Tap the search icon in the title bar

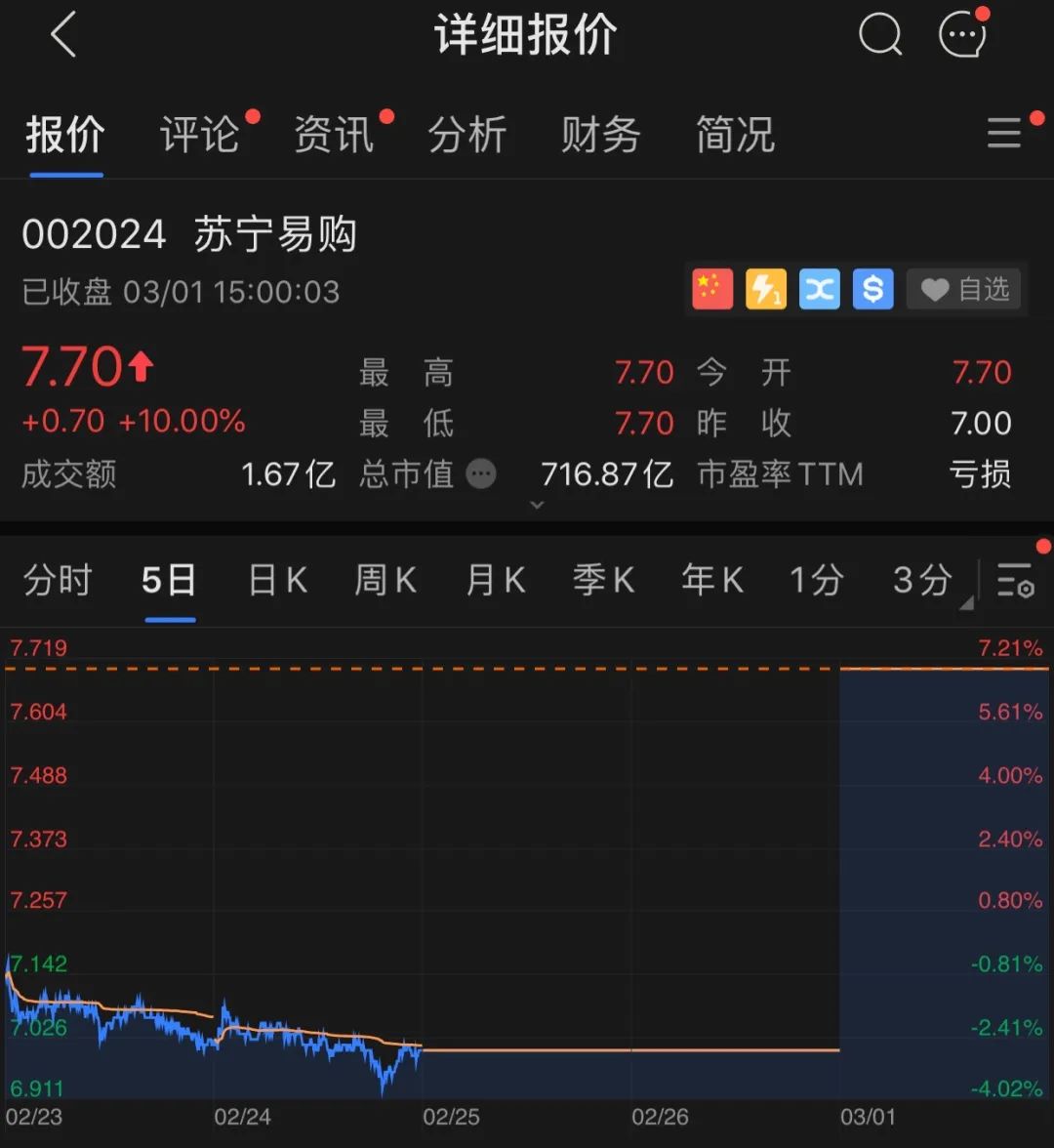(x=879, y=35)
